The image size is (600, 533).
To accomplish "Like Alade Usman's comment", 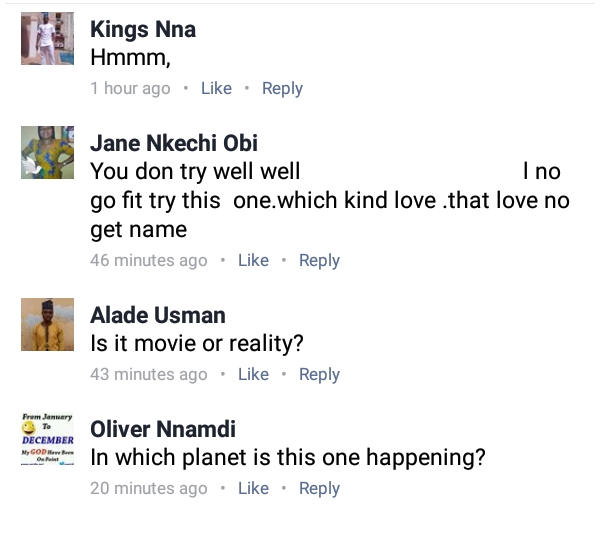I will pyautogui.click(x=253, y=374).
